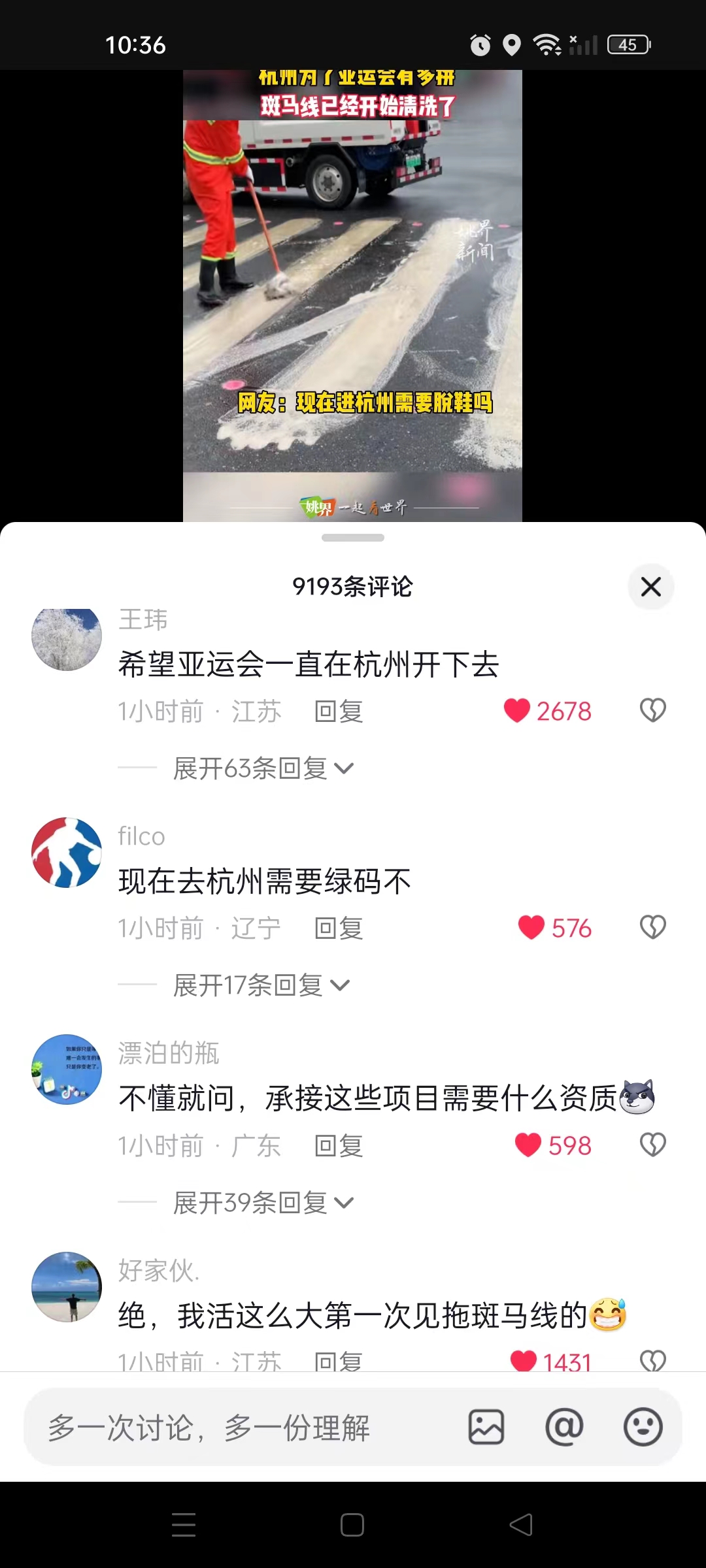The width and height of the screenshot is (706, 1568).
Task: Open filco's profile avatar
Action: tap(67, 853)
